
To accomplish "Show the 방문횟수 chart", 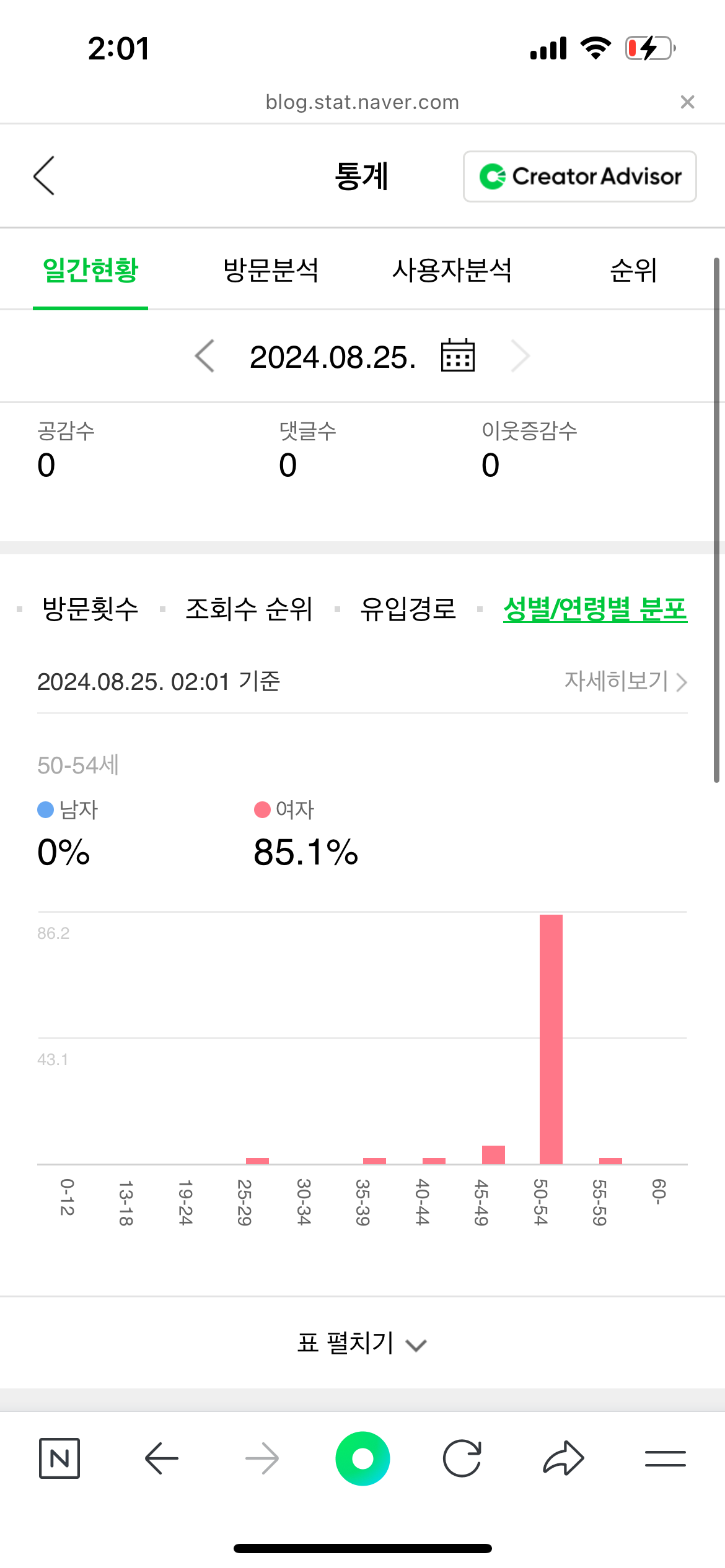I will (90, 609).
